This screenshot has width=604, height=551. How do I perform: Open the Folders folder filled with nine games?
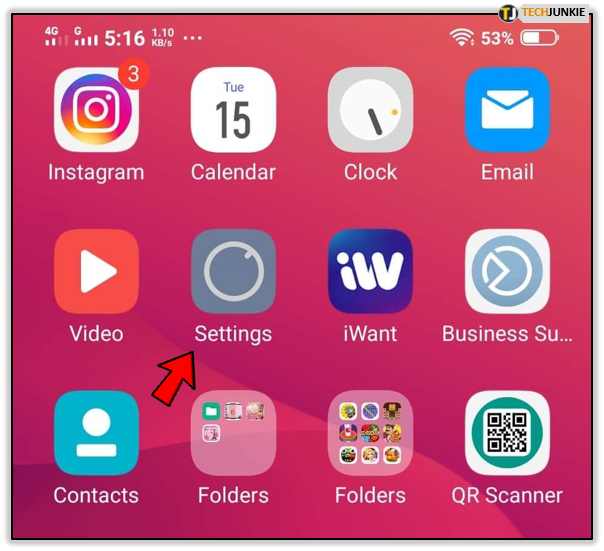(x=370, y=433)
